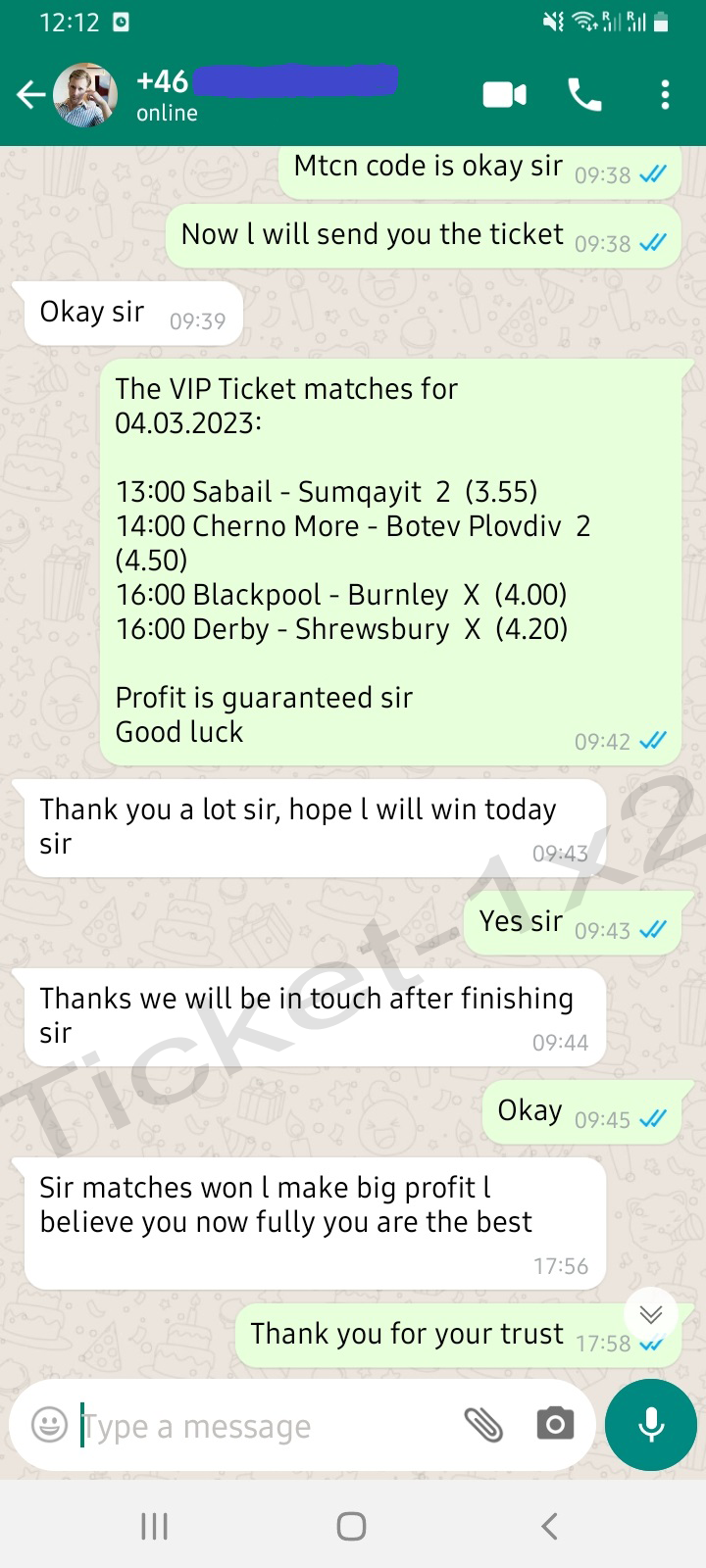This screenshot has width=706, height=1568.
Task: Go back to the chats list
Action: [x=31, y=95]
